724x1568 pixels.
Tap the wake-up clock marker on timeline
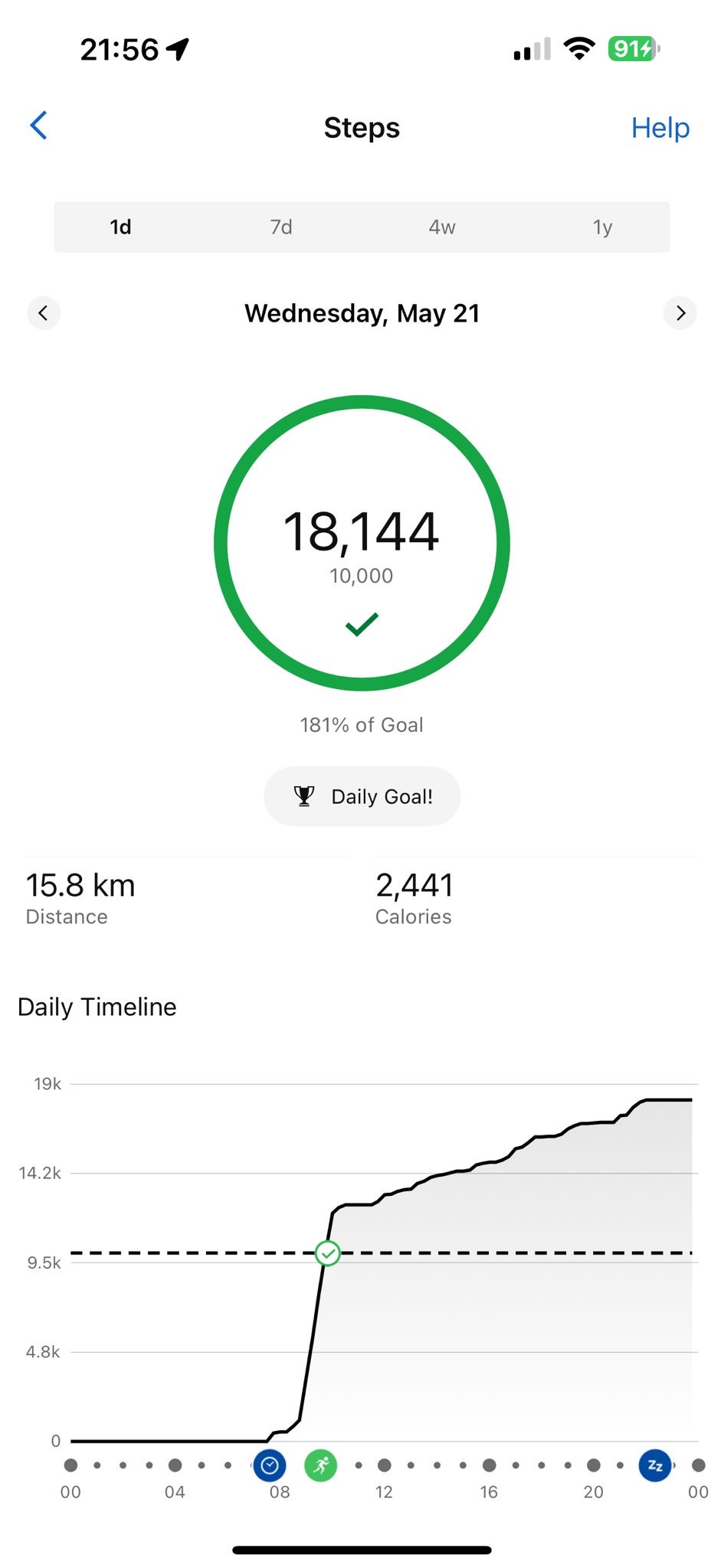(x=270, y=1465)
